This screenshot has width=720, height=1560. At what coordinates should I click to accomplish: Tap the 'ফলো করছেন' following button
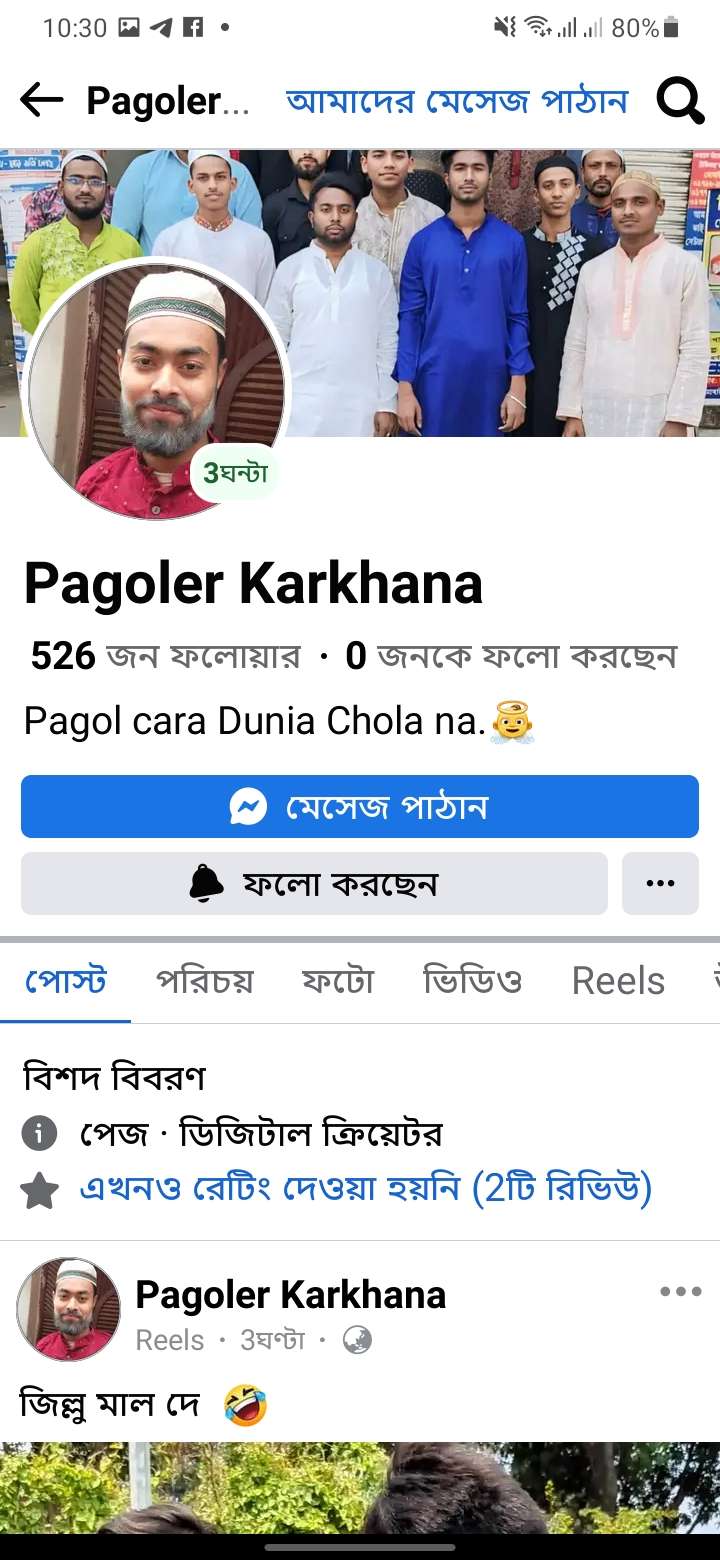pyautogui.click(x=314, y=883)
